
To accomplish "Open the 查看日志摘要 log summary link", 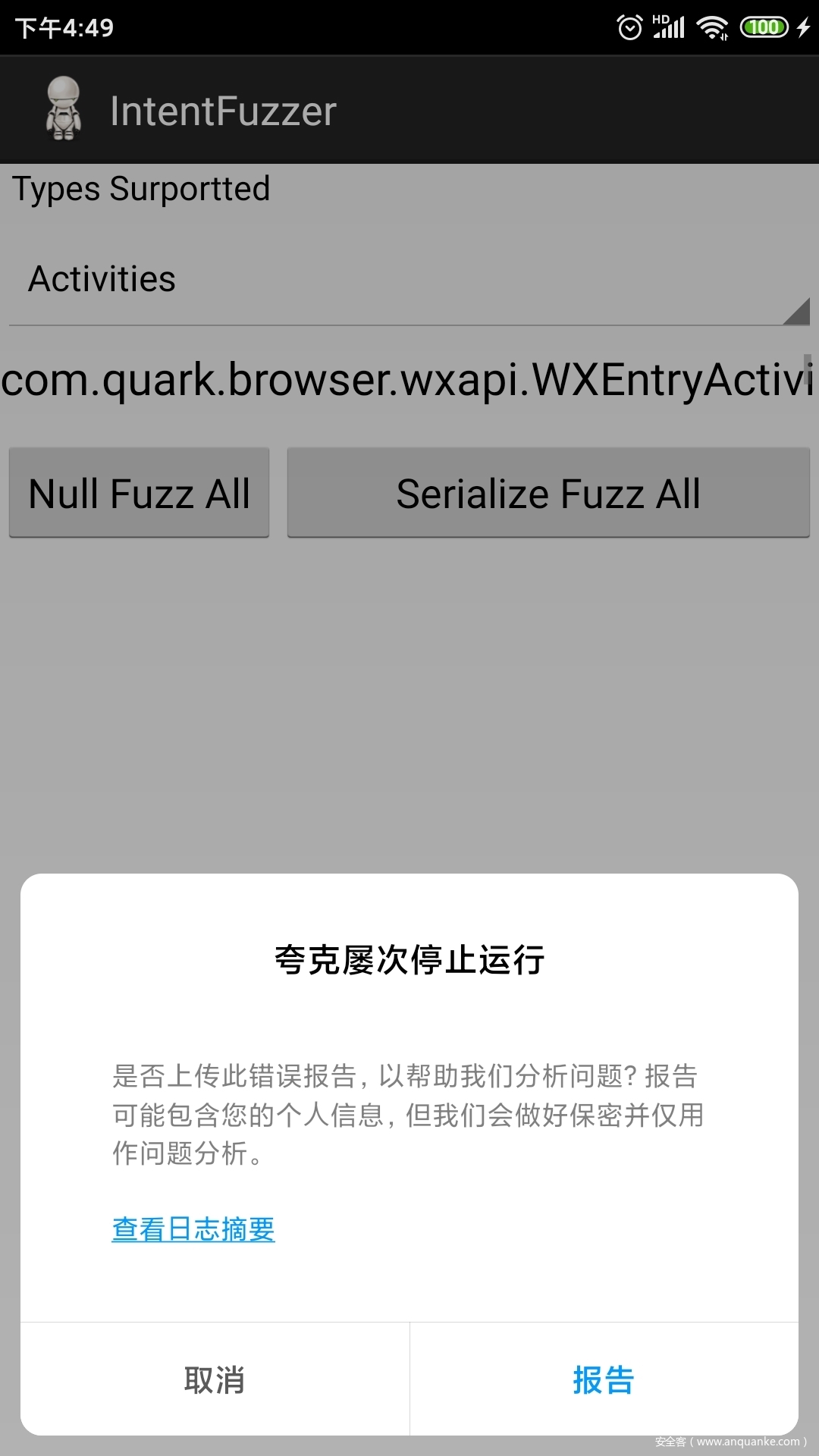I will (193, 1229).
